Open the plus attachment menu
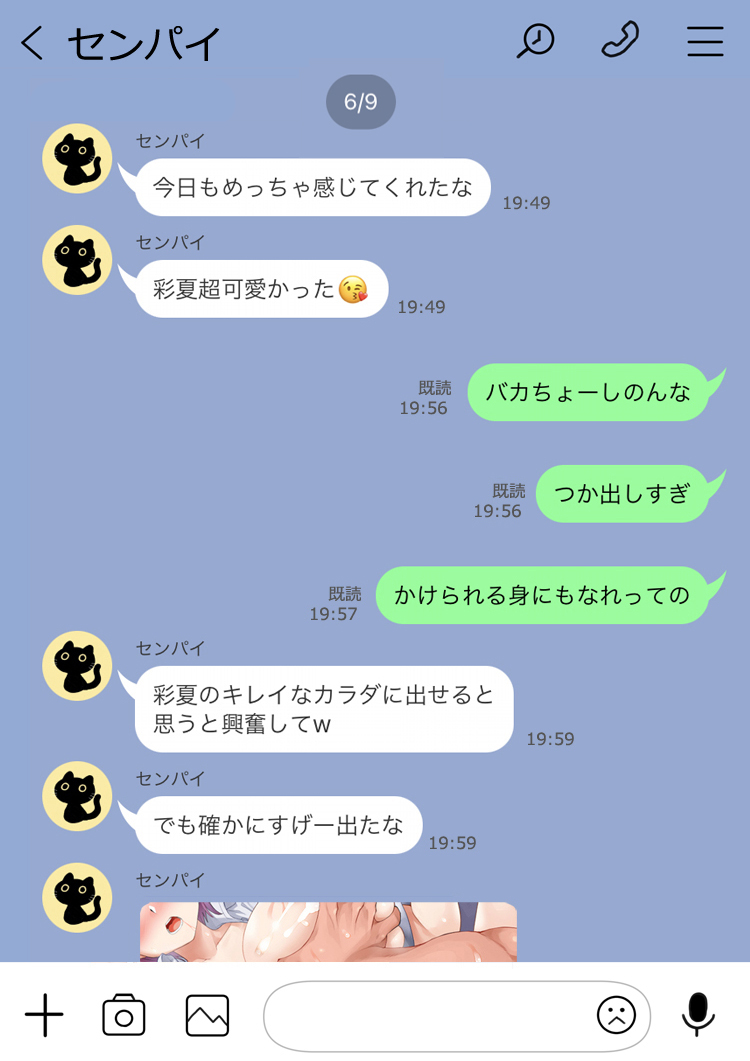The height and width of the screenshot is (1061, 750). [x=44, y=1016]
